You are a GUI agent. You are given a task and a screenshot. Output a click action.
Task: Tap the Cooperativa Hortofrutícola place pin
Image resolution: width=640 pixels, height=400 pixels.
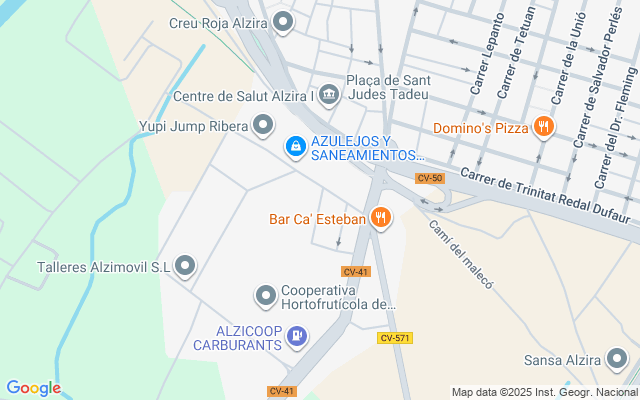[x=265, y=296]
